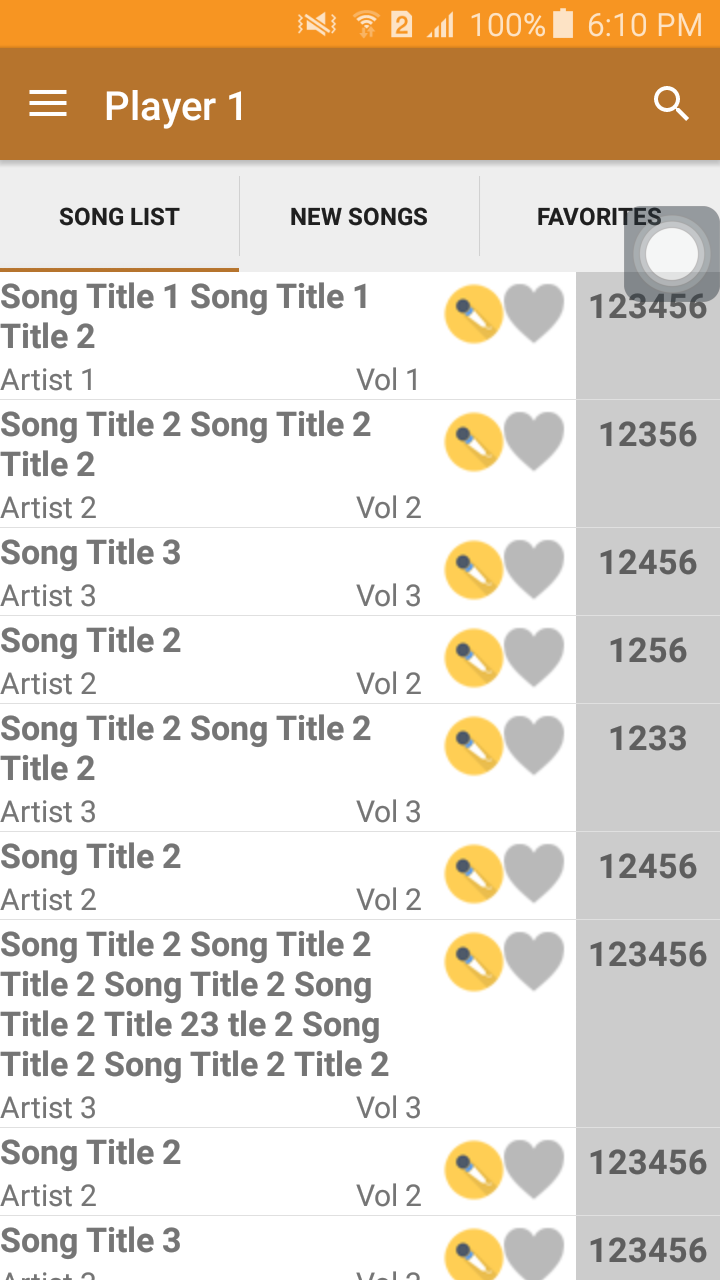
Task: Open the song row by Artist 1
Action: point(200,336)
